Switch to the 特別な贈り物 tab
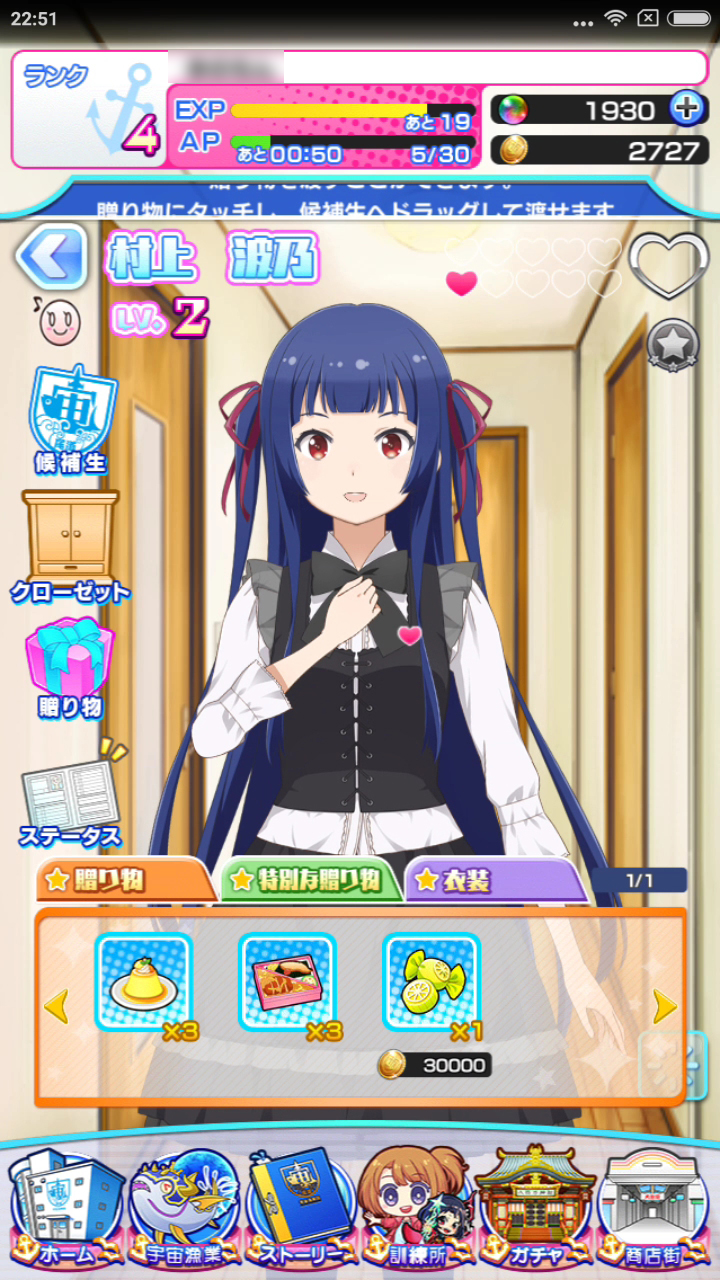This screenshot has height=1280, width=720. pyautogui.click(x=305, y=880)
